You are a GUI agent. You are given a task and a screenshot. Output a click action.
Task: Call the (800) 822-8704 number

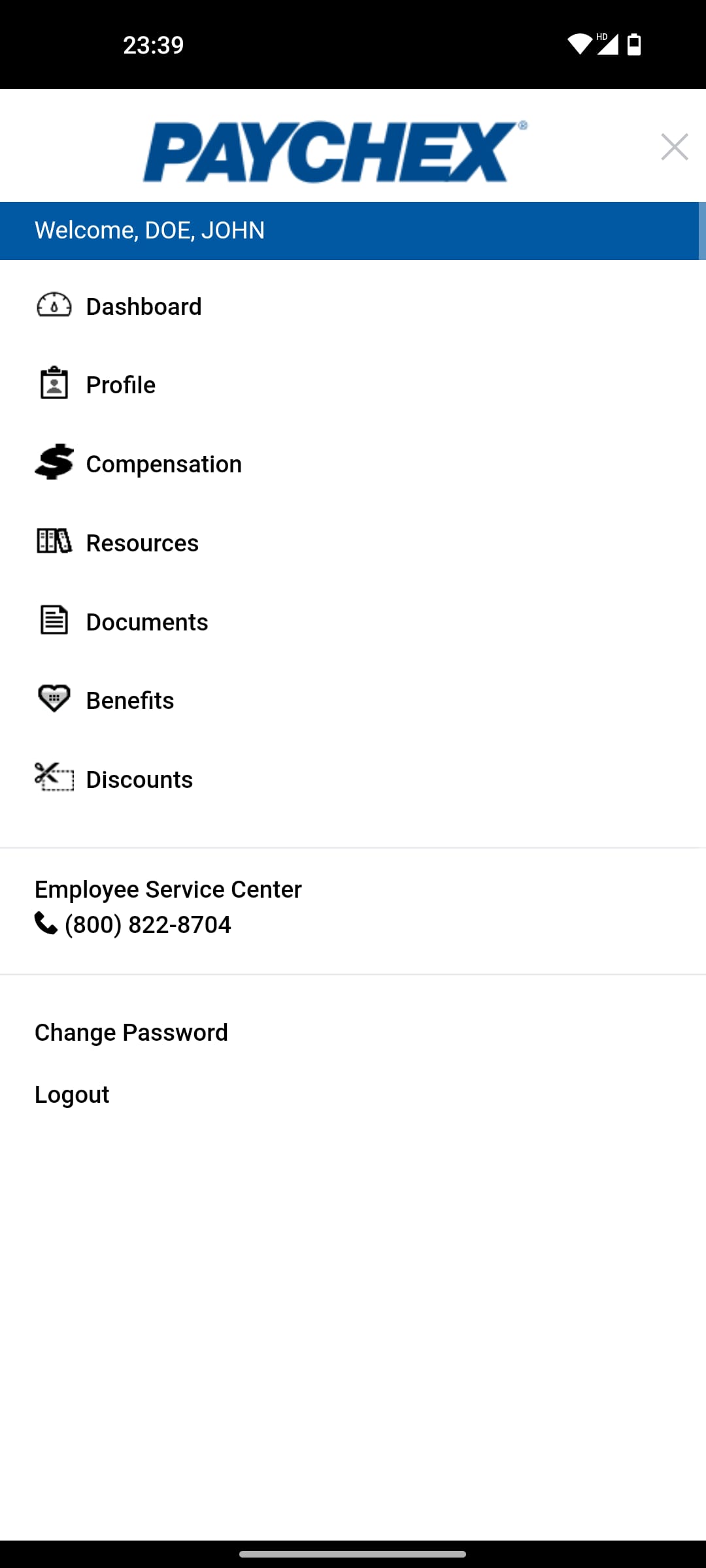coord(147,924)
